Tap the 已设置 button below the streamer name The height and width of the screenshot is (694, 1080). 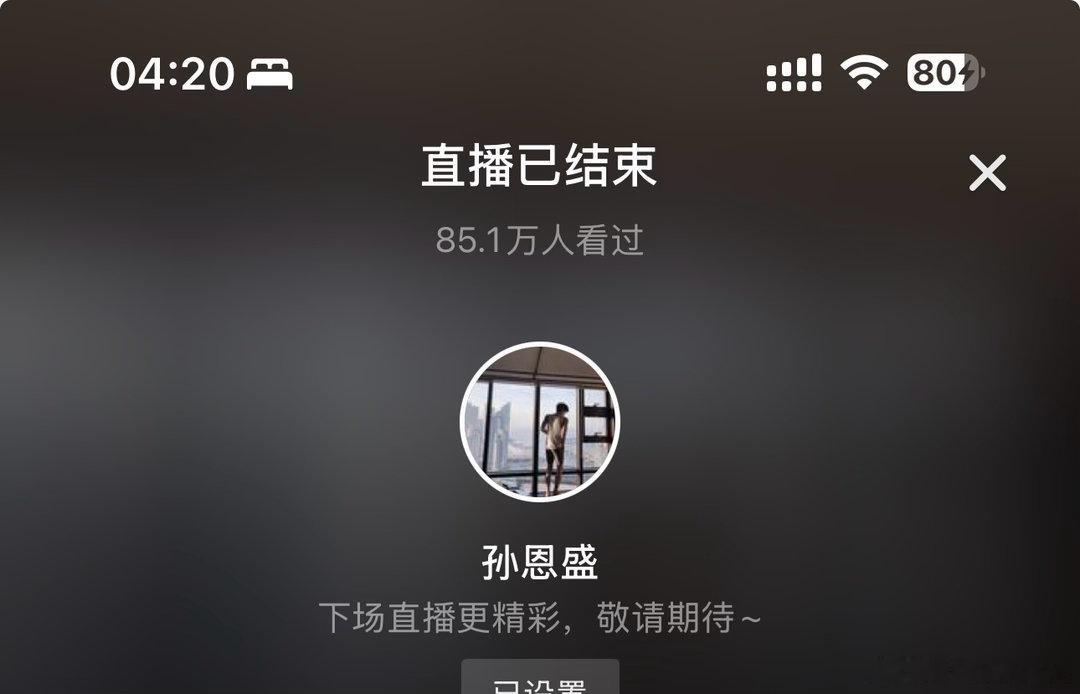(x=539, y=678)
